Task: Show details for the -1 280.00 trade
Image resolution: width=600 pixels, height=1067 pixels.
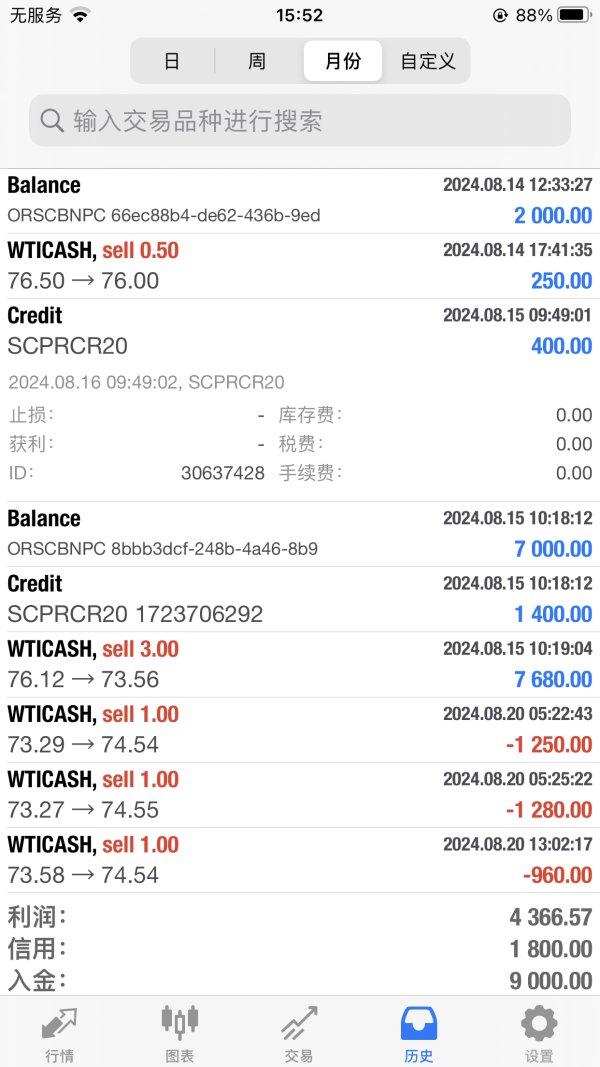Action: pos(300,794)
